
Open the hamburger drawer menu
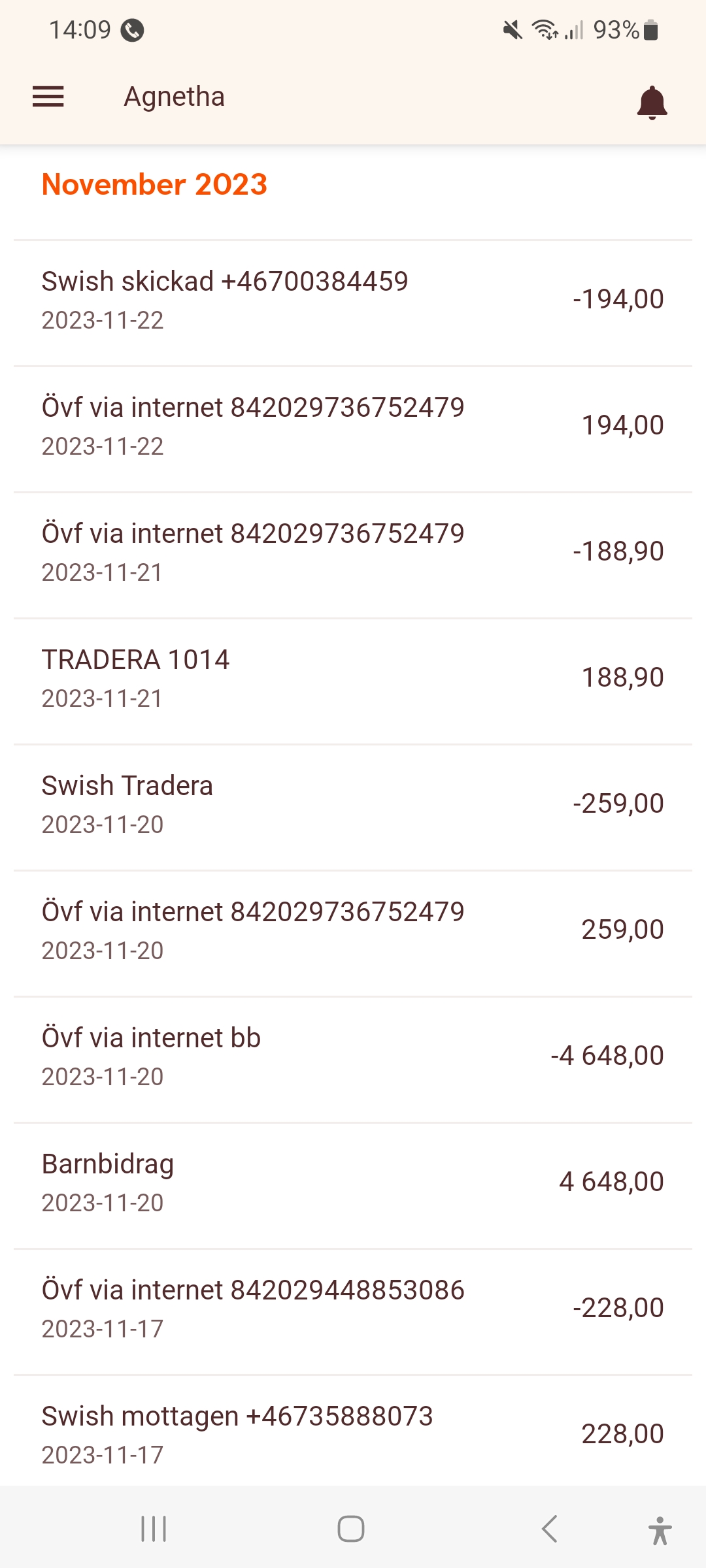point(48,97)
